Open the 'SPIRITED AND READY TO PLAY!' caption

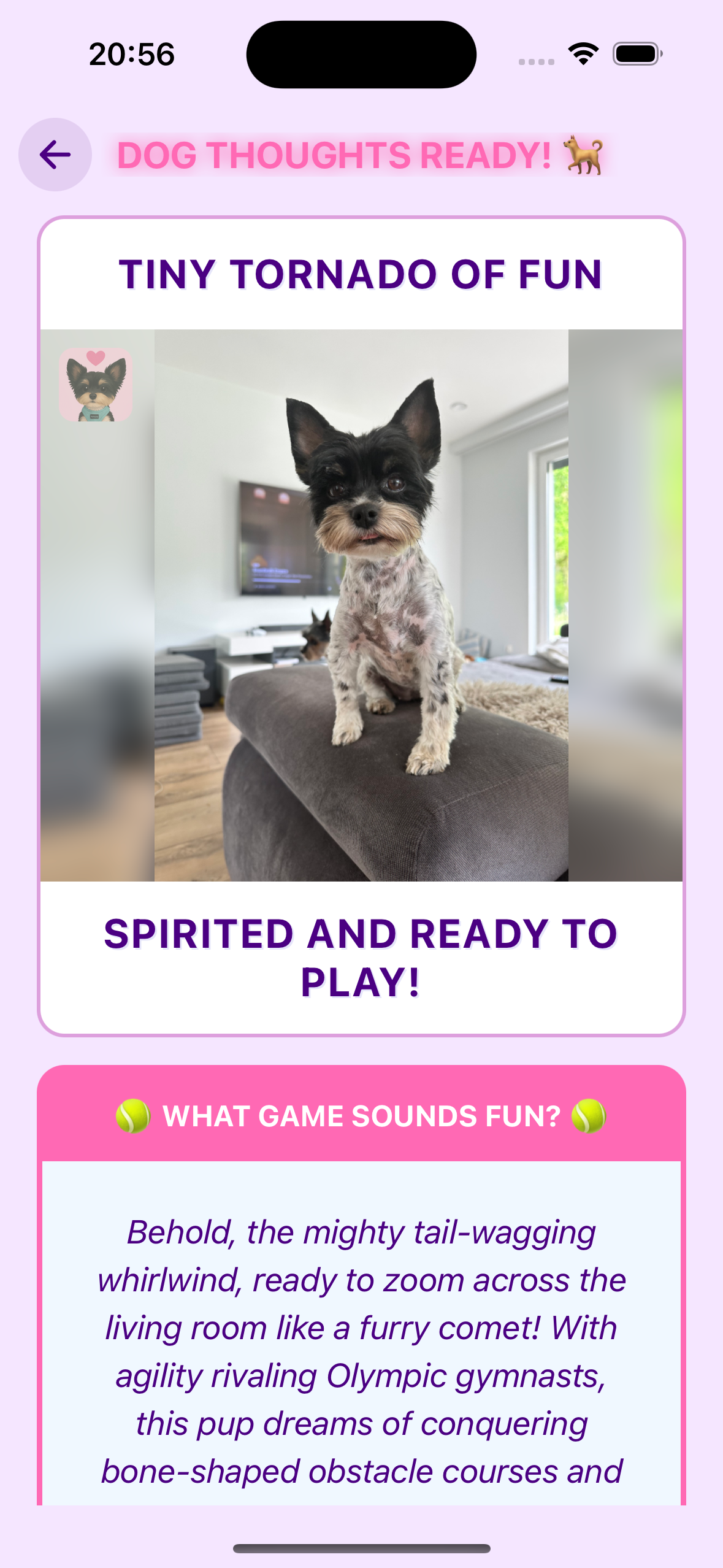[361, 960]
